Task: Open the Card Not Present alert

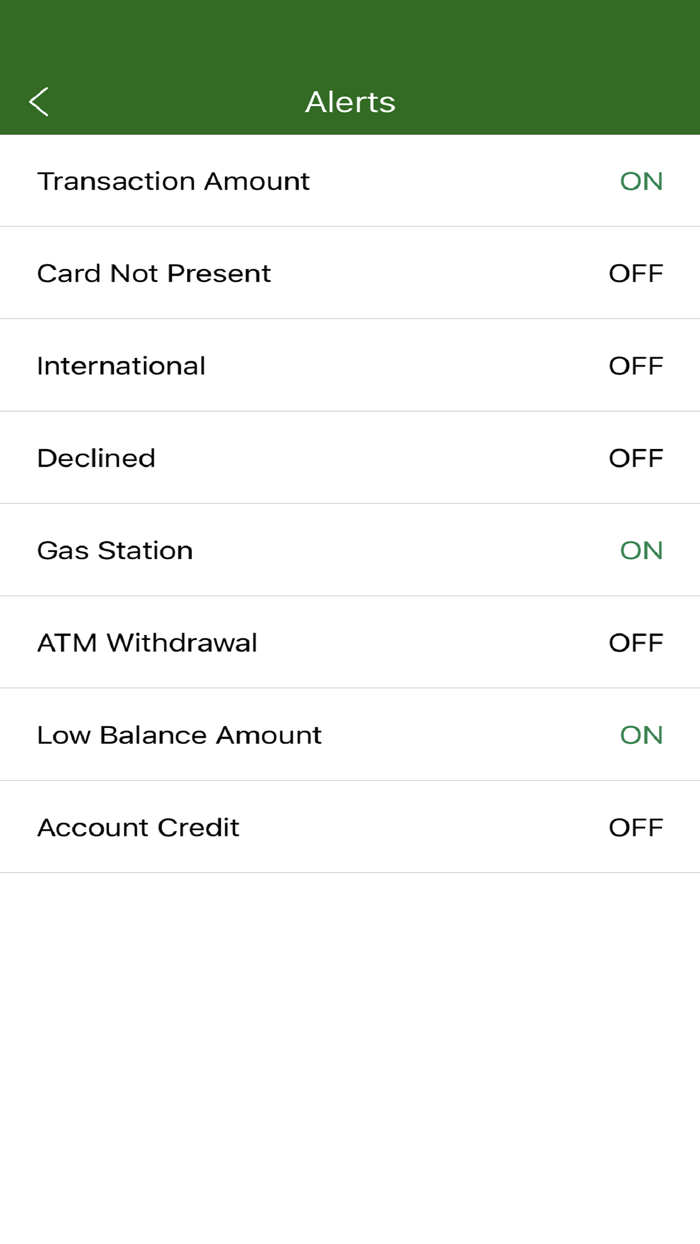Action: pyautogui.click(x=350, y=273)
